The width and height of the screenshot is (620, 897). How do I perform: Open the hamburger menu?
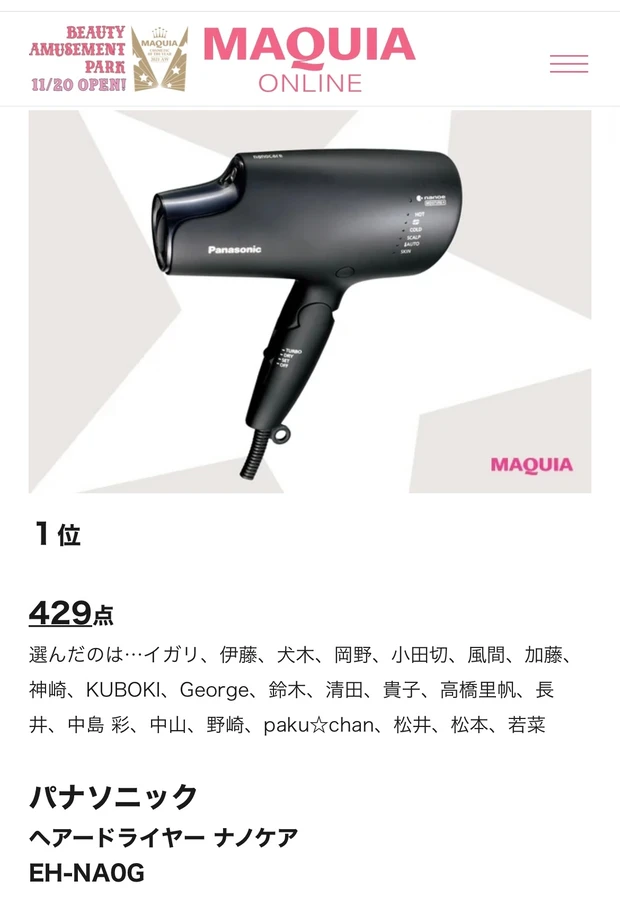point(568,64)
